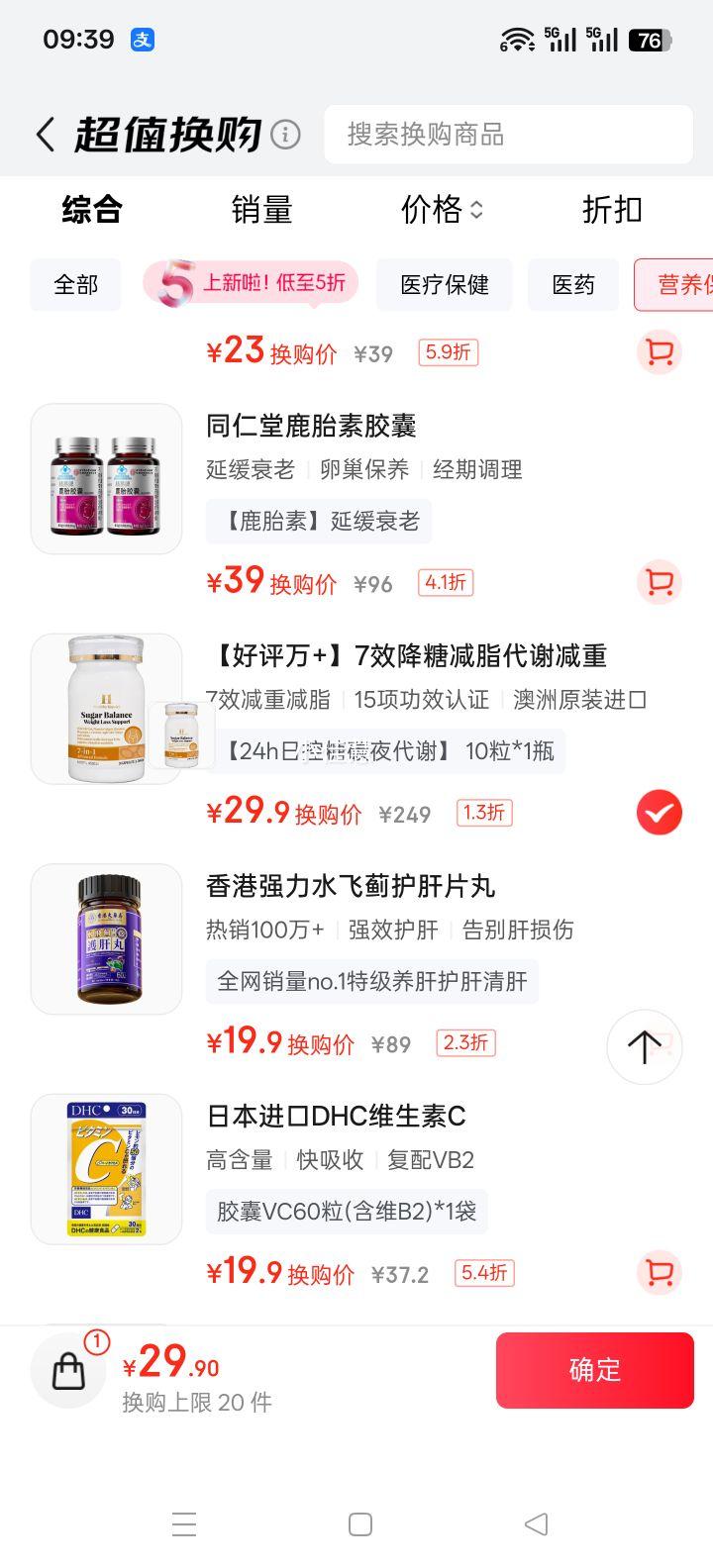This screenshot has height=1568, width=713.
Task: Tap the back-to-top arrow button
Action: (645, 1046)
